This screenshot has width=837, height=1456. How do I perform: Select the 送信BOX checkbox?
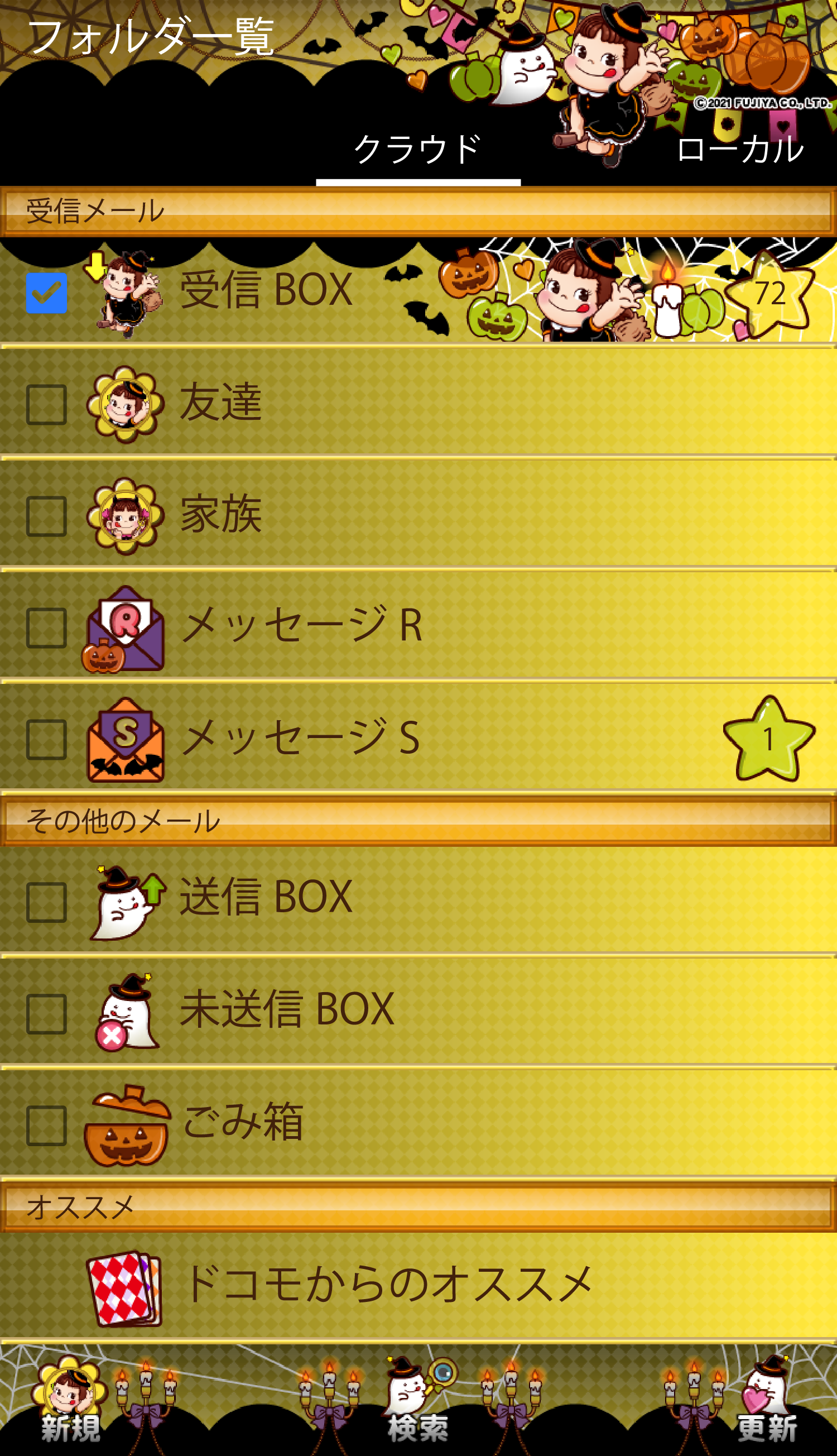click(46, 902)
